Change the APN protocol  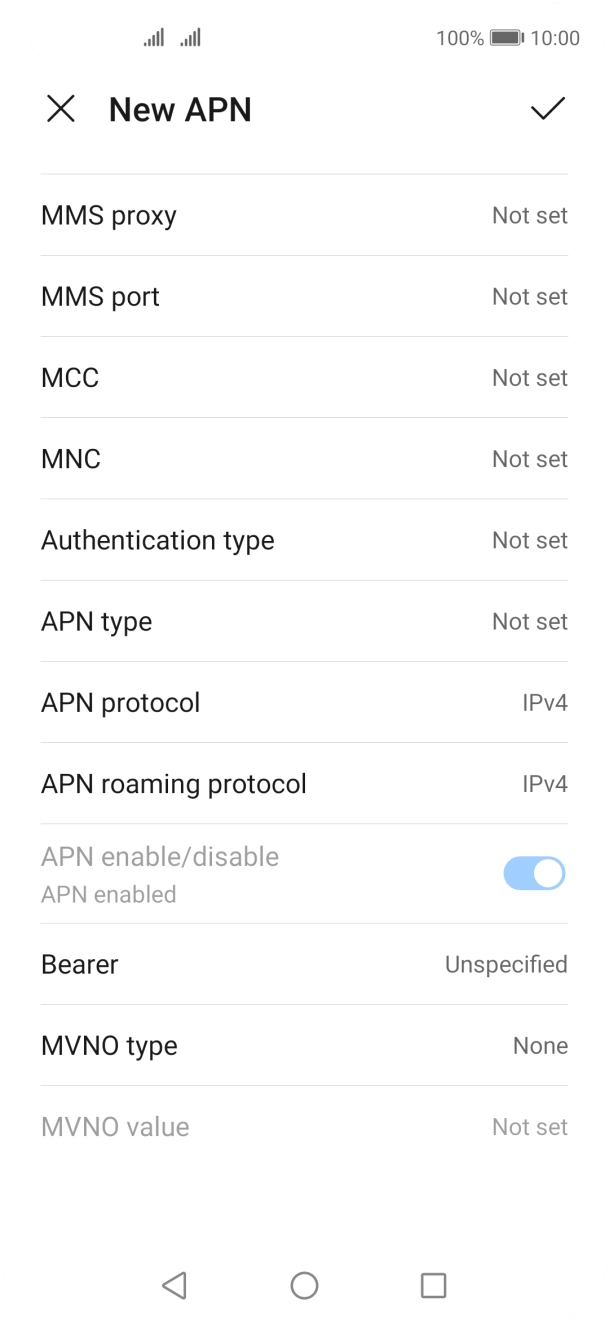(304, 702)
